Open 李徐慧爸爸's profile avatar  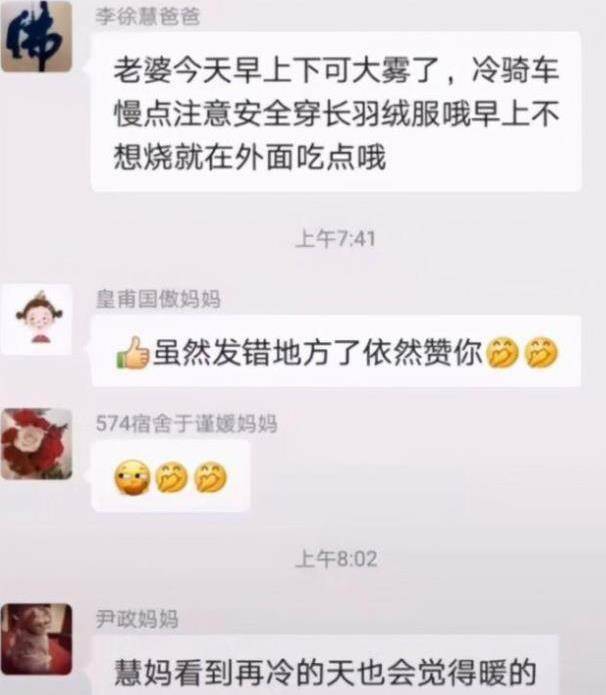tap(36, 37)
